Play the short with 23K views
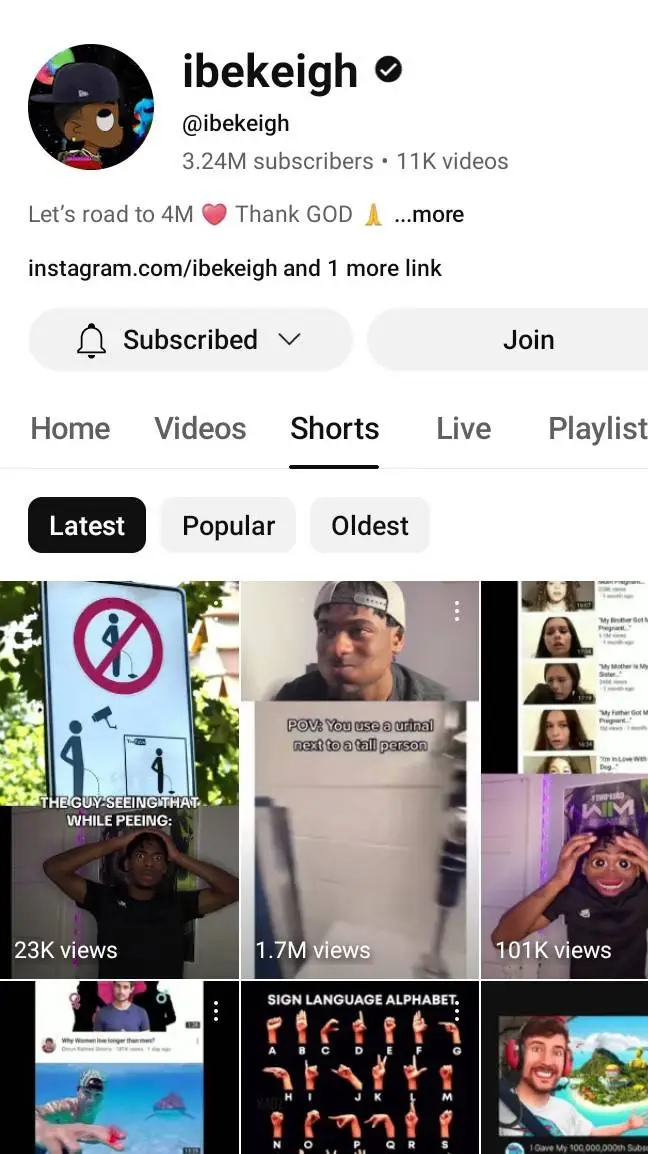 point(119,780)
